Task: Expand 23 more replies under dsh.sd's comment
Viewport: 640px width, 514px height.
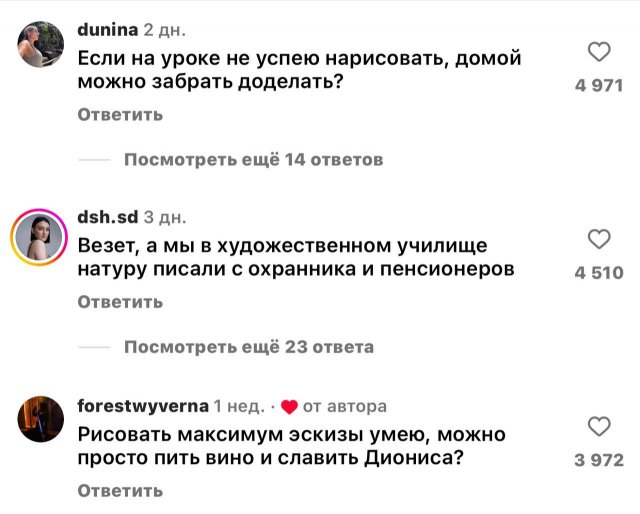Action: 249,347
